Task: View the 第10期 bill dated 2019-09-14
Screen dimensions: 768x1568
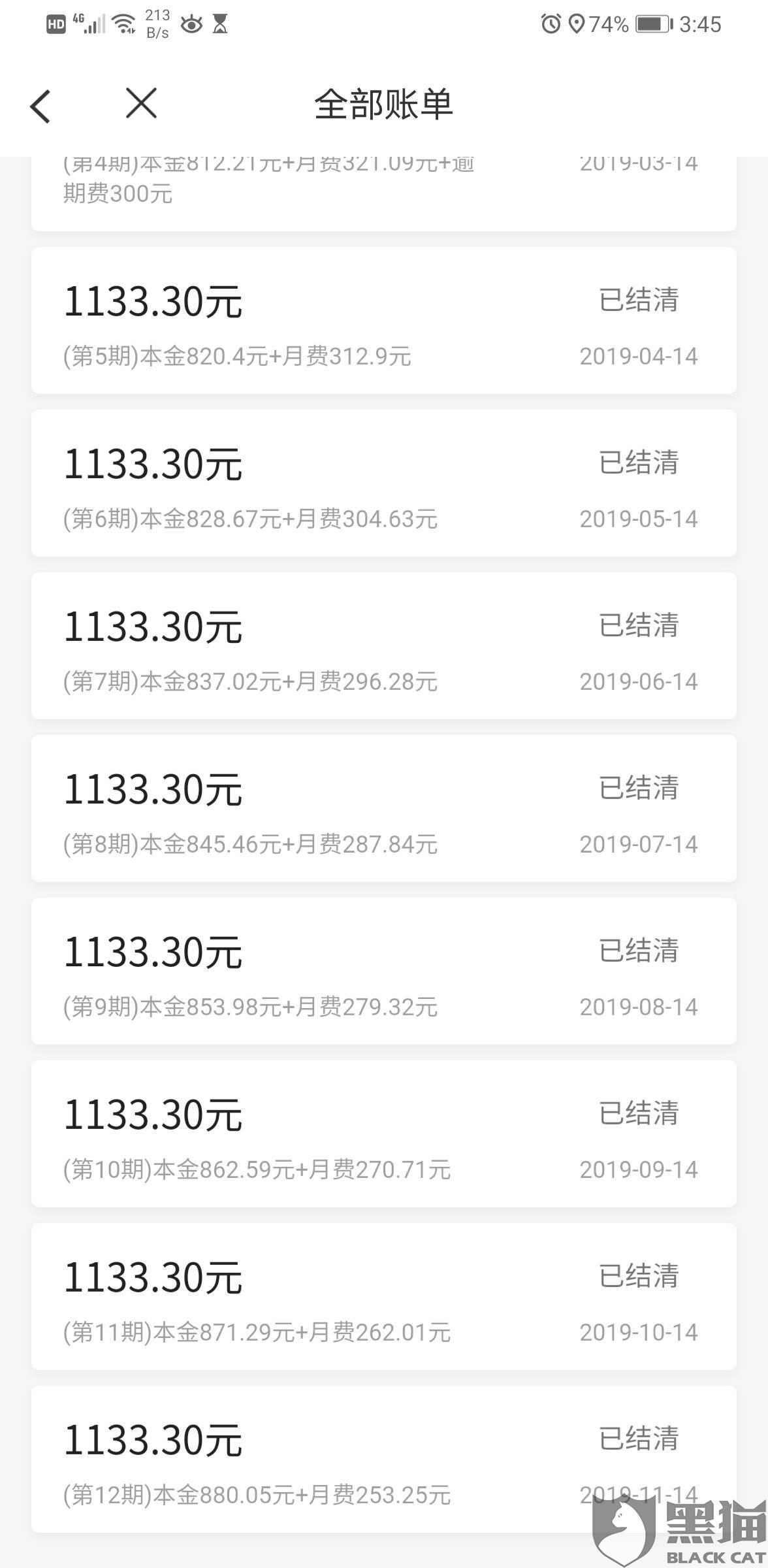Action: 383,1134
